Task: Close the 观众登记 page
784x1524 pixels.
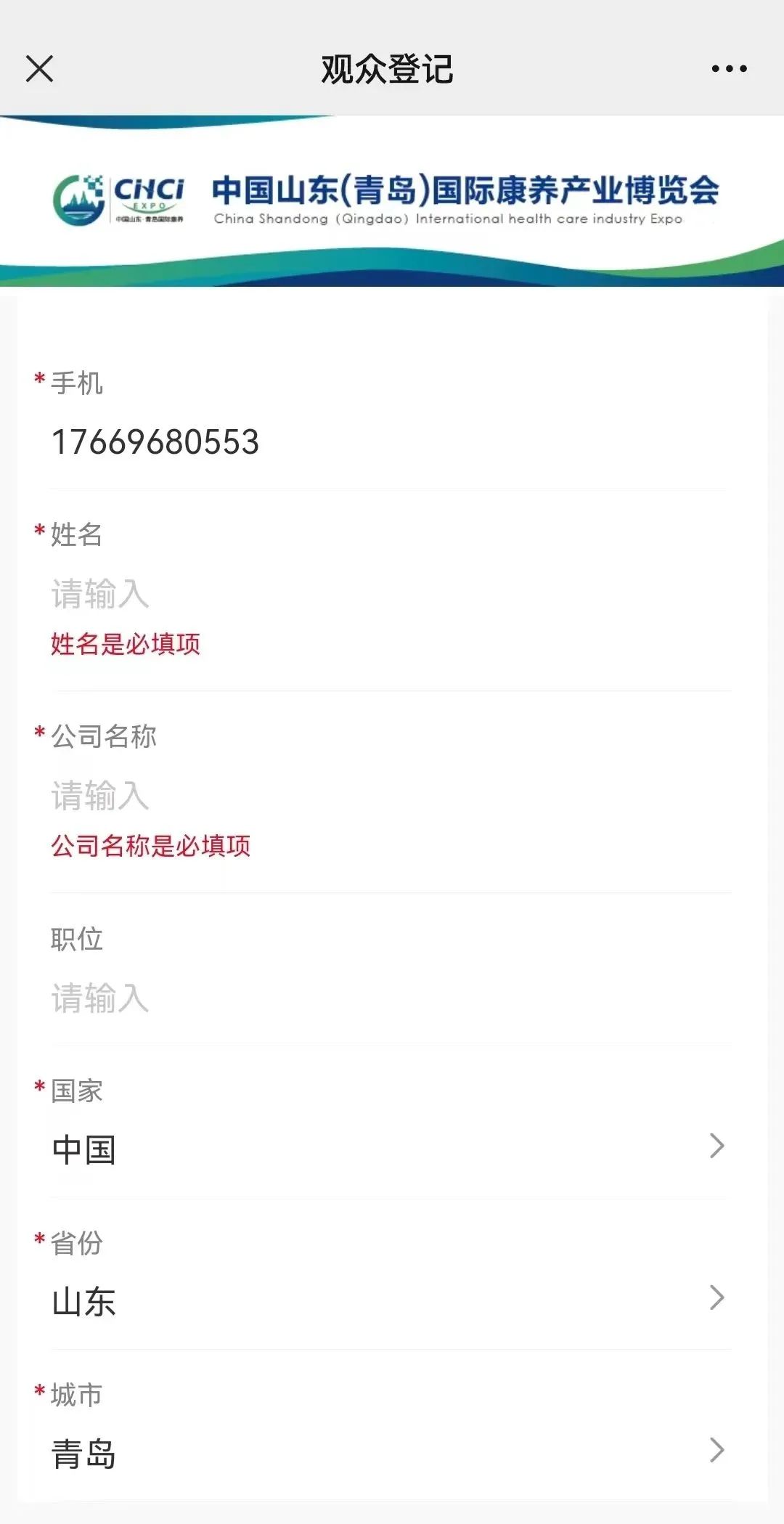Action: click(x=39, y=69)
